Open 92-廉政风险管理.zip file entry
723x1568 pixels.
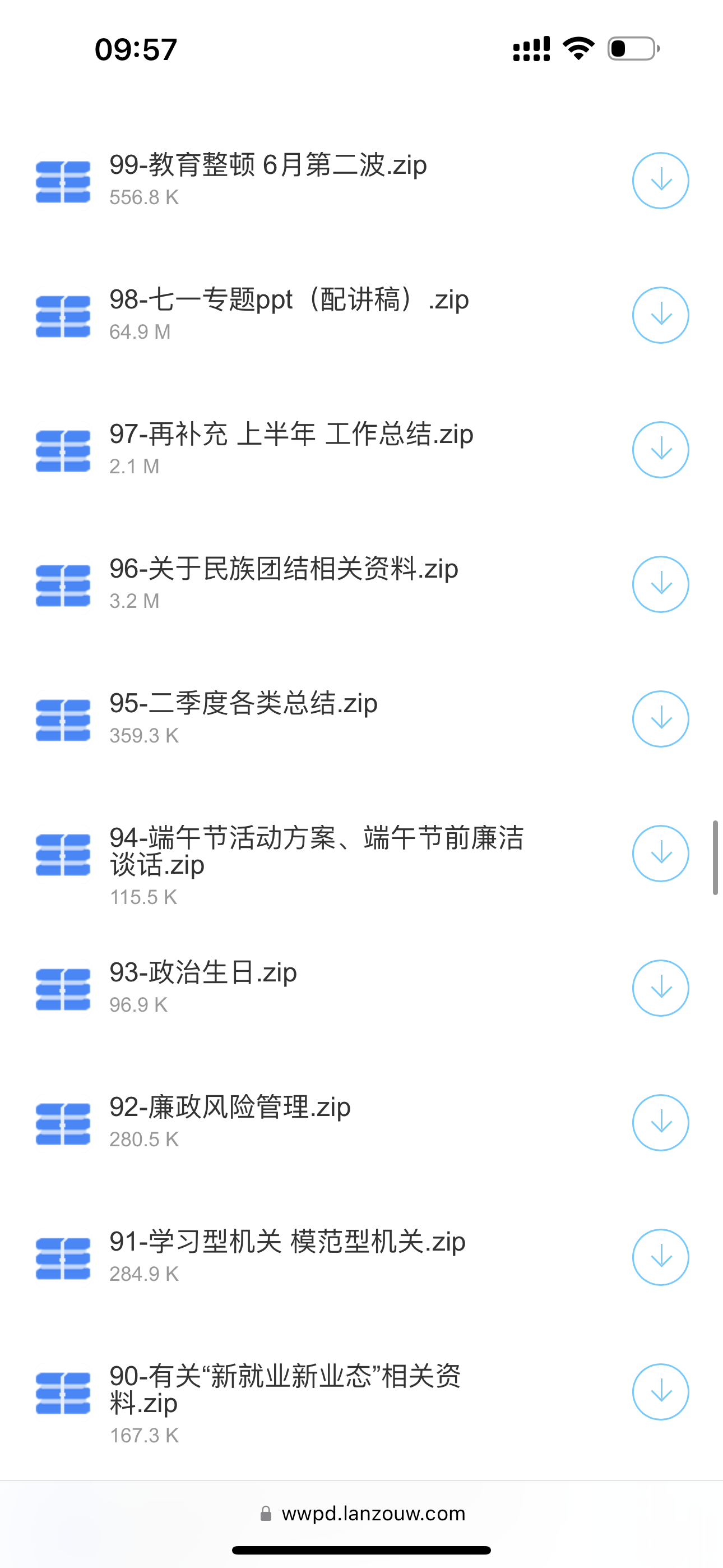[361, 1122]
